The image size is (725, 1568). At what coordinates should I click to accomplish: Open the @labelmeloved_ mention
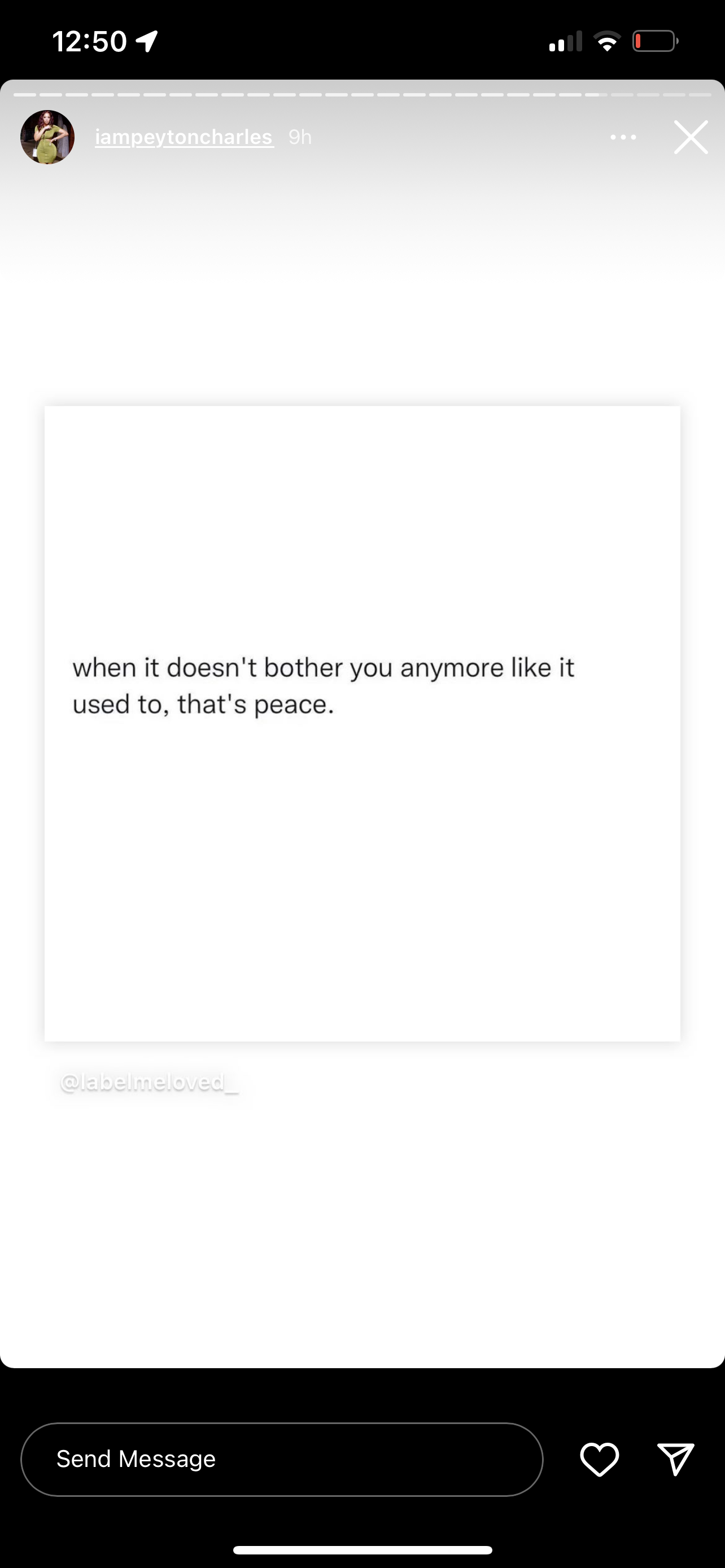[x=150, y=1081]
